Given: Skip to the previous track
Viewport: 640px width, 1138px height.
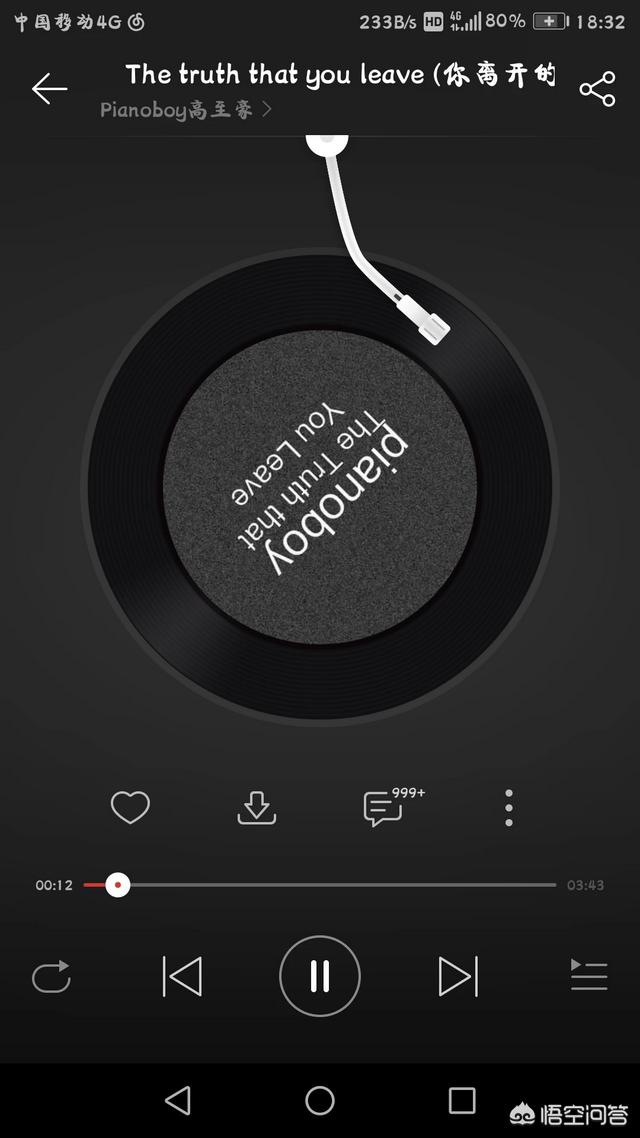Looking at the screenshot, I should click(x=182, y=976).
